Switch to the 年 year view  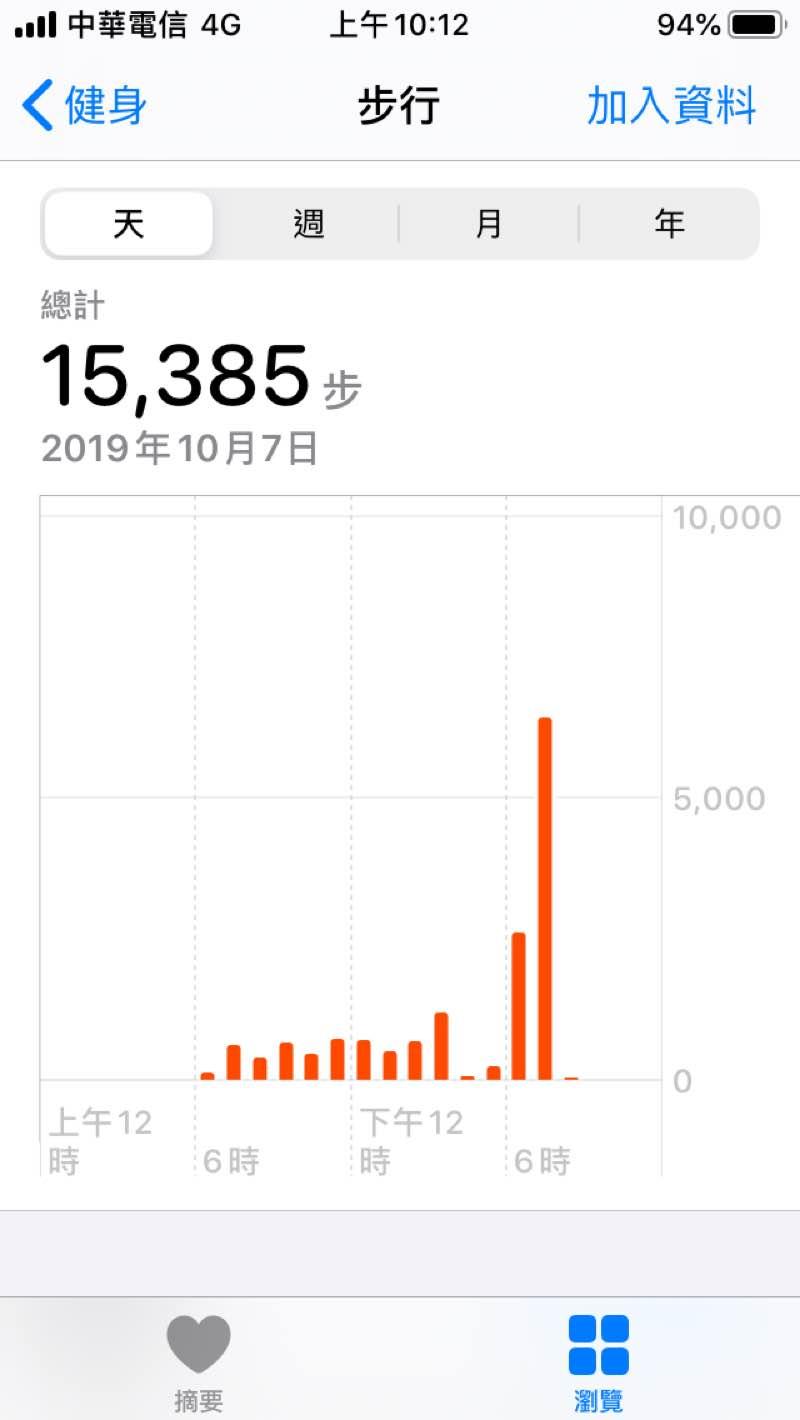point(669,224)
